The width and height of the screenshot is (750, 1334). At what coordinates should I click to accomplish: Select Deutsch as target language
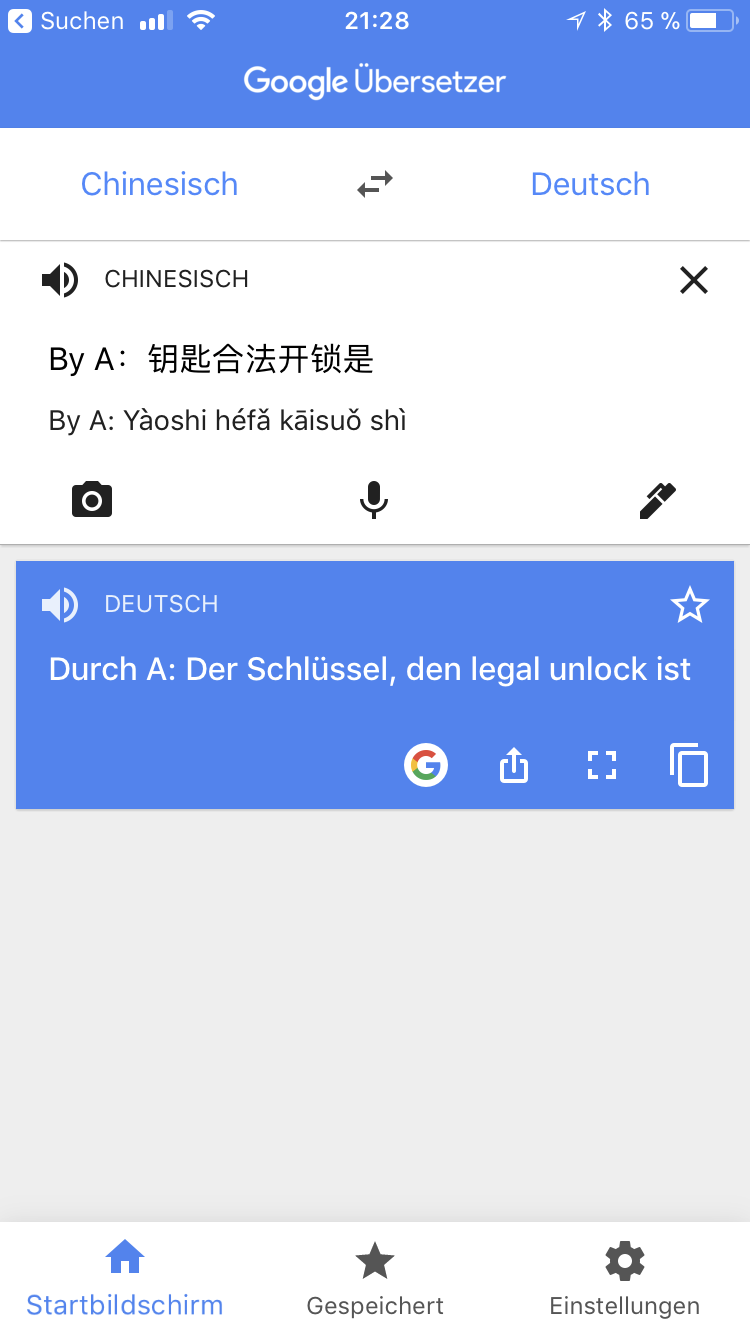[x=590, y=184]
